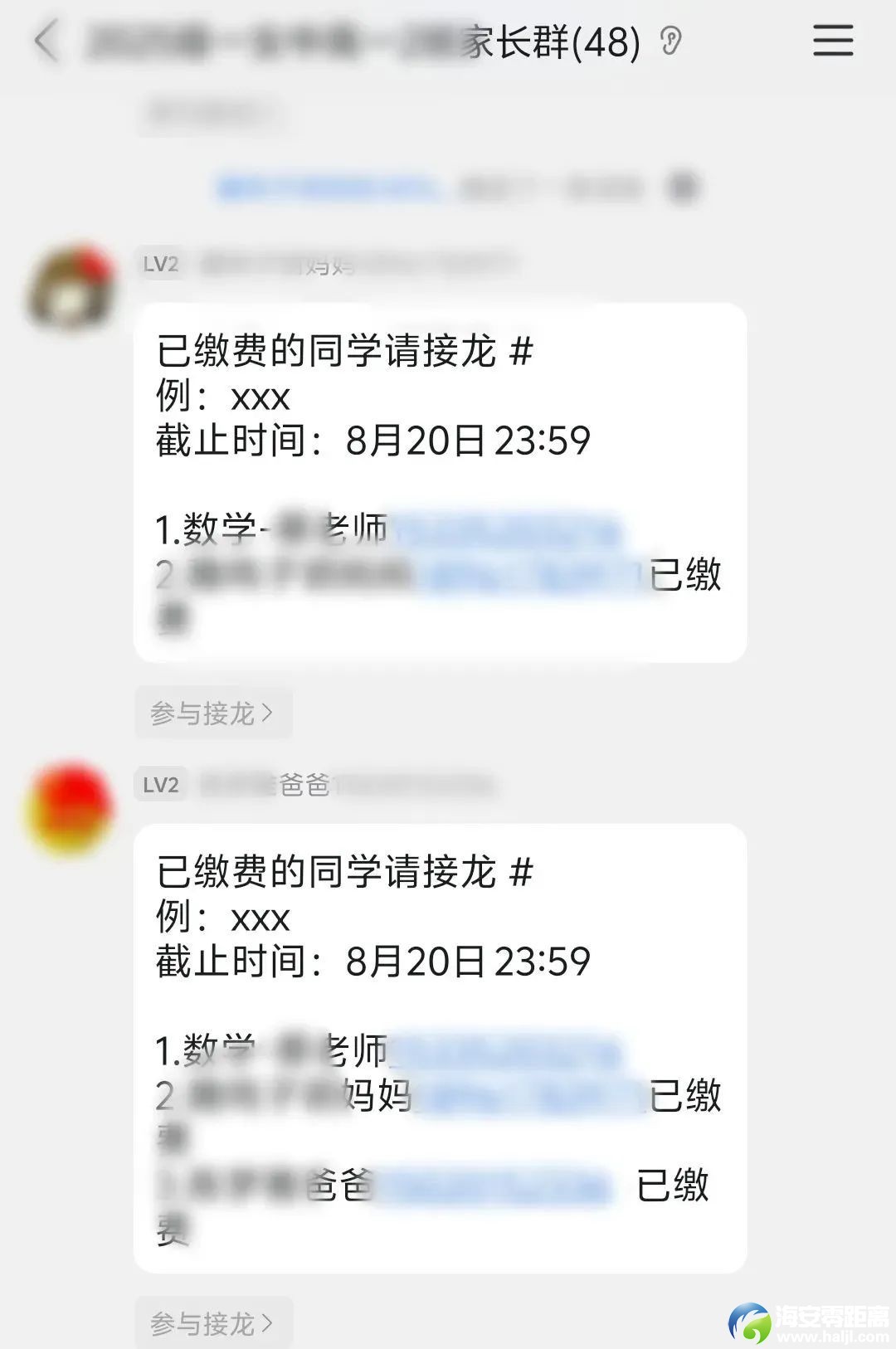The image size is (896, 1349).
Task: Open the group menu with three lines
Action: [832, 41]
